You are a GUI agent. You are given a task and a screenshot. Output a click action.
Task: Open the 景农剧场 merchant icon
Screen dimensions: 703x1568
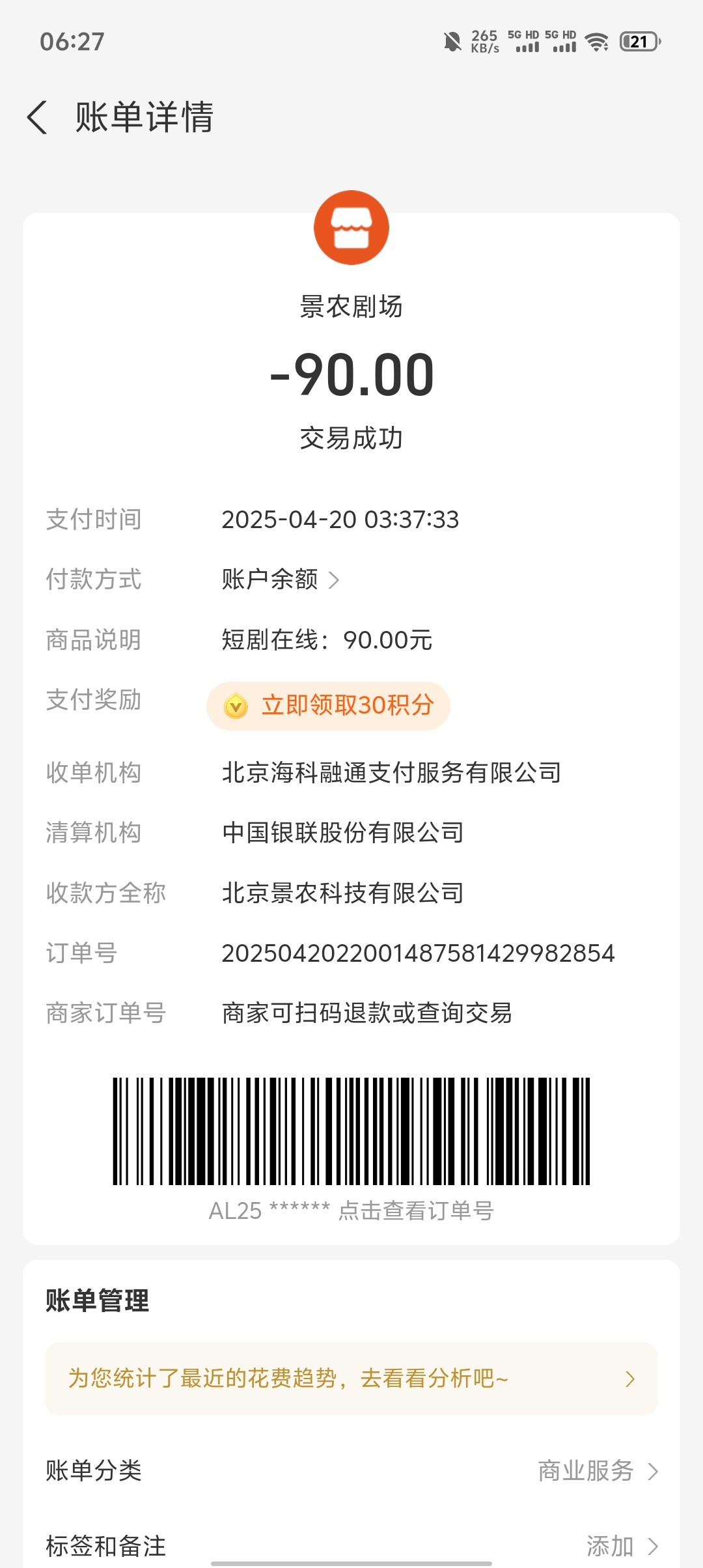point(351,227)
